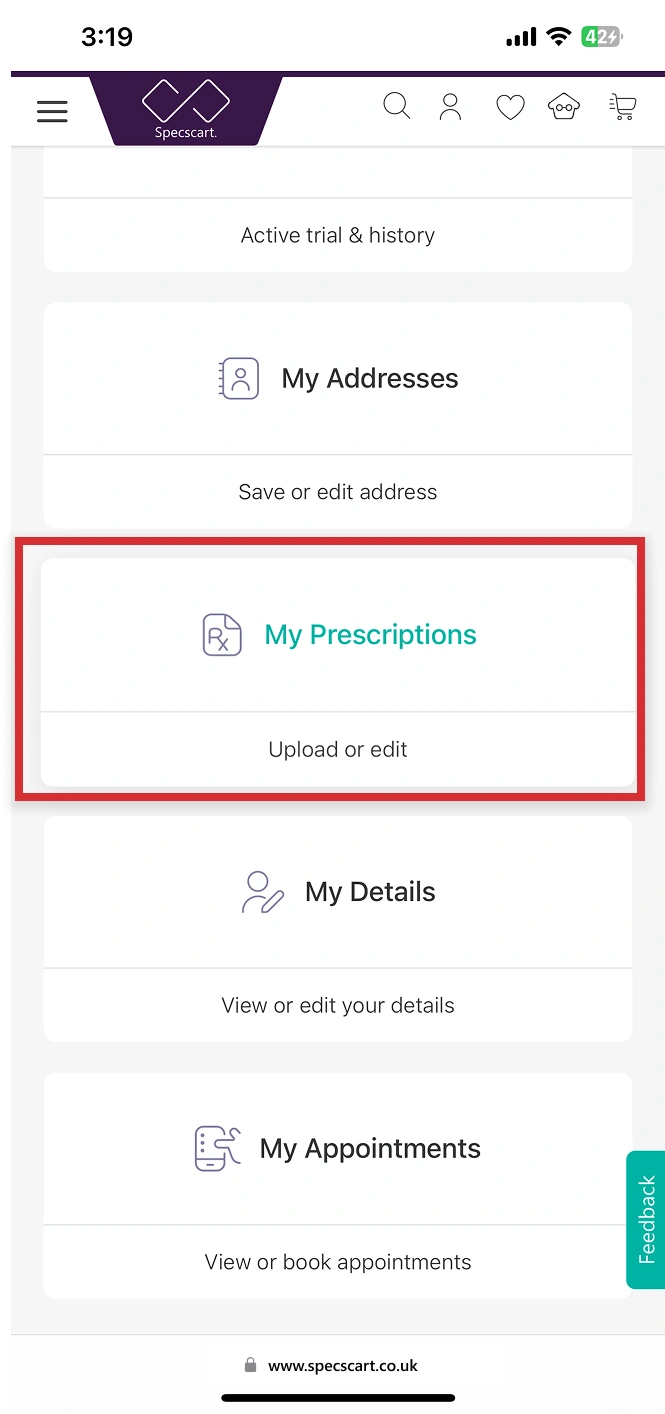Open the hamburger menu

pyautogui.click(x=52, y=111)
